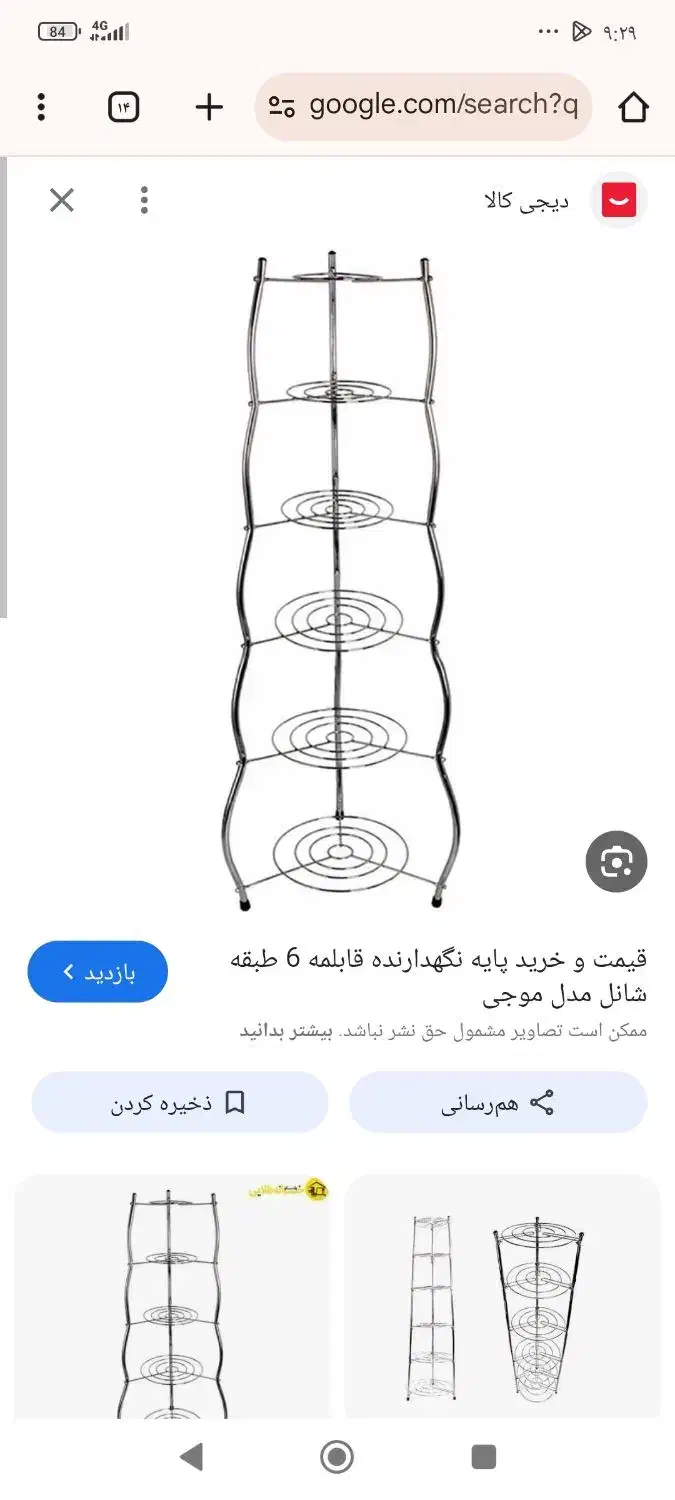Image resolution: width=675 pixels, height=1500 pixels.
Task: Open the related image with yellow logo
Action: pyautogui.click(x=172, y=1300)
